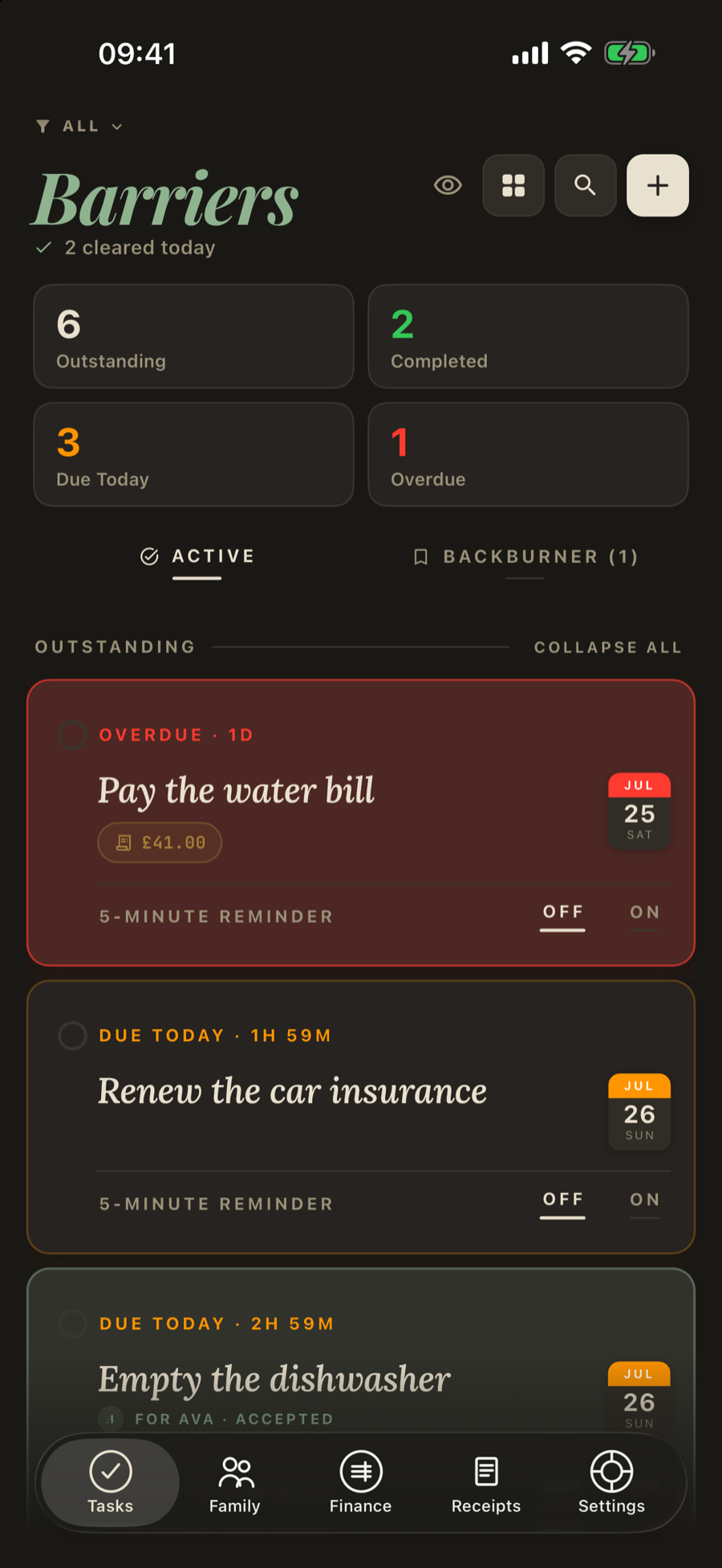722x1568 pixels.
Task: Open the Outstanding stat card
Action: (193, 336)
